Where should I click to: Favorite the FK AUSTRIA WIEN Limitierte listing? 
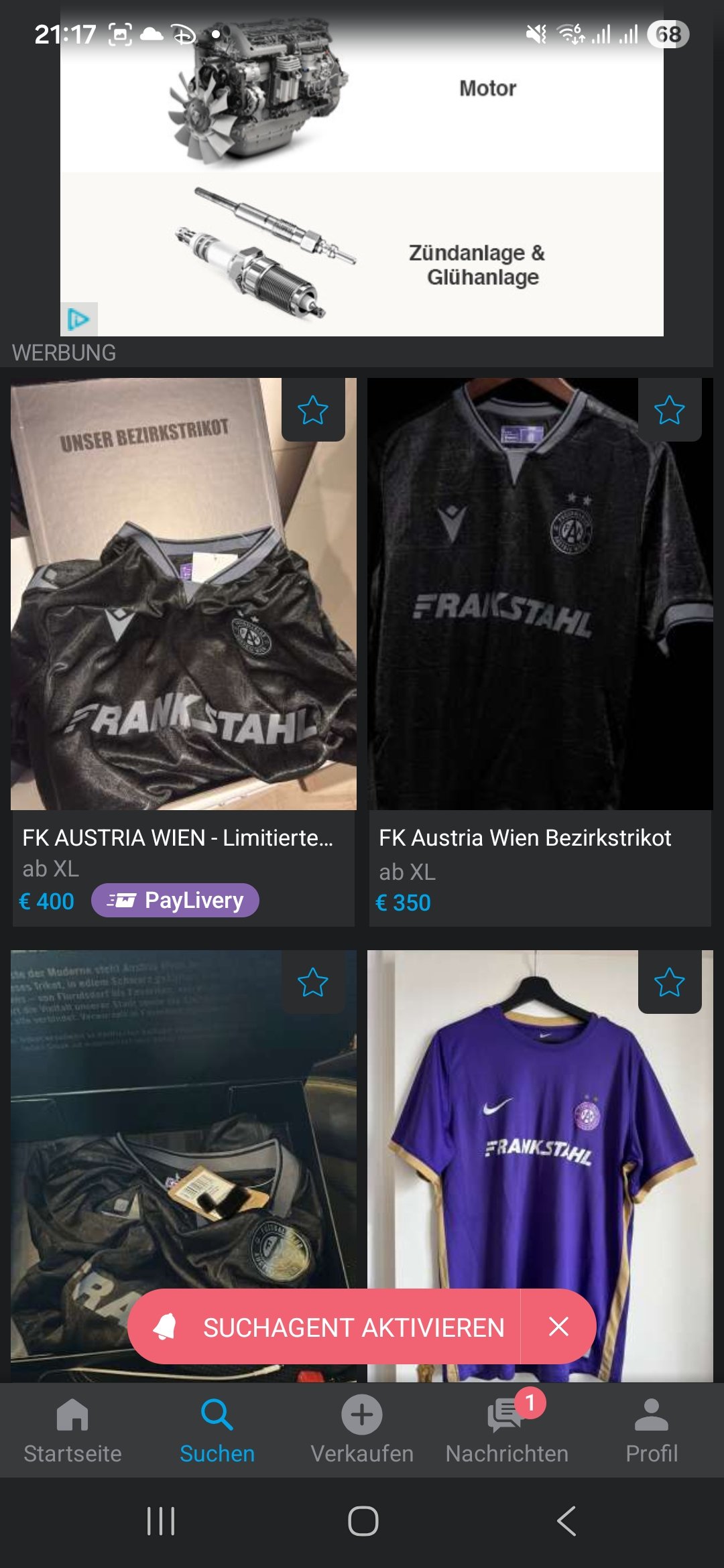pos(313,410)
